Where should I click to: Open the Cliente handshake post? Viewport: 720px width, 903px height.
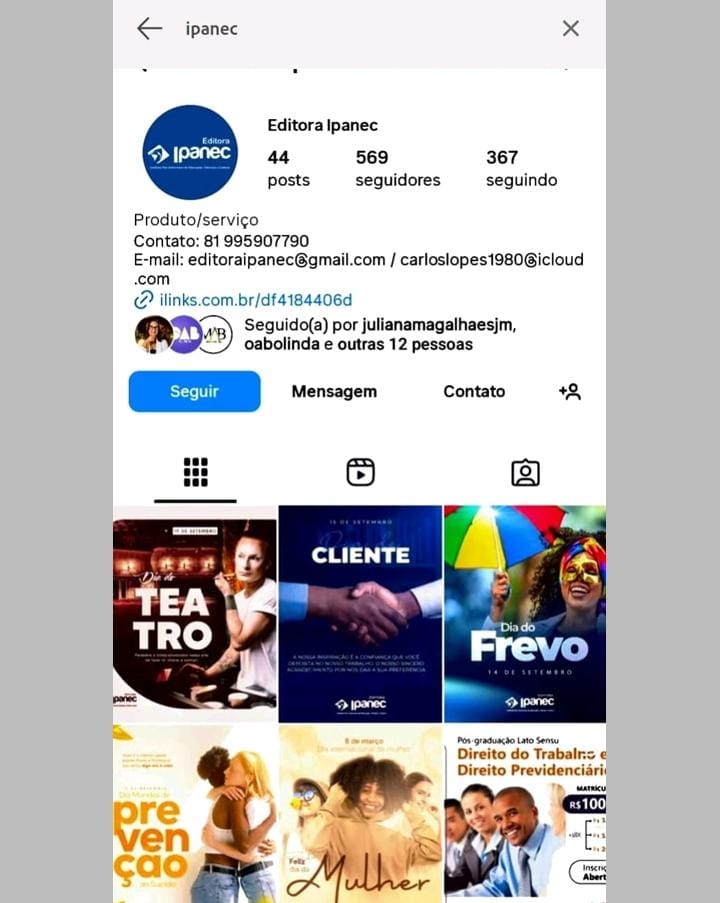point(360,612)
